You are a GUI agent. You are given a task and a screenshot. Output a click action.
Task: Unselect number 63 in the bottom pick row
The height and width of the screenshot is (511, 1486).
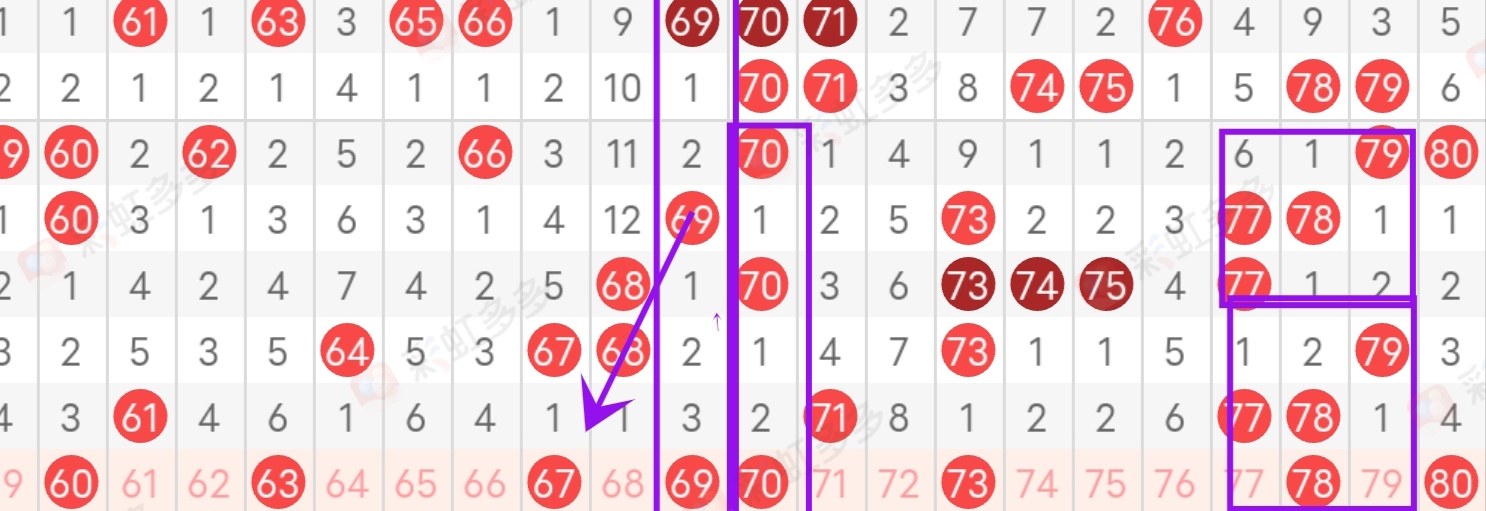(x=278, y=484)
